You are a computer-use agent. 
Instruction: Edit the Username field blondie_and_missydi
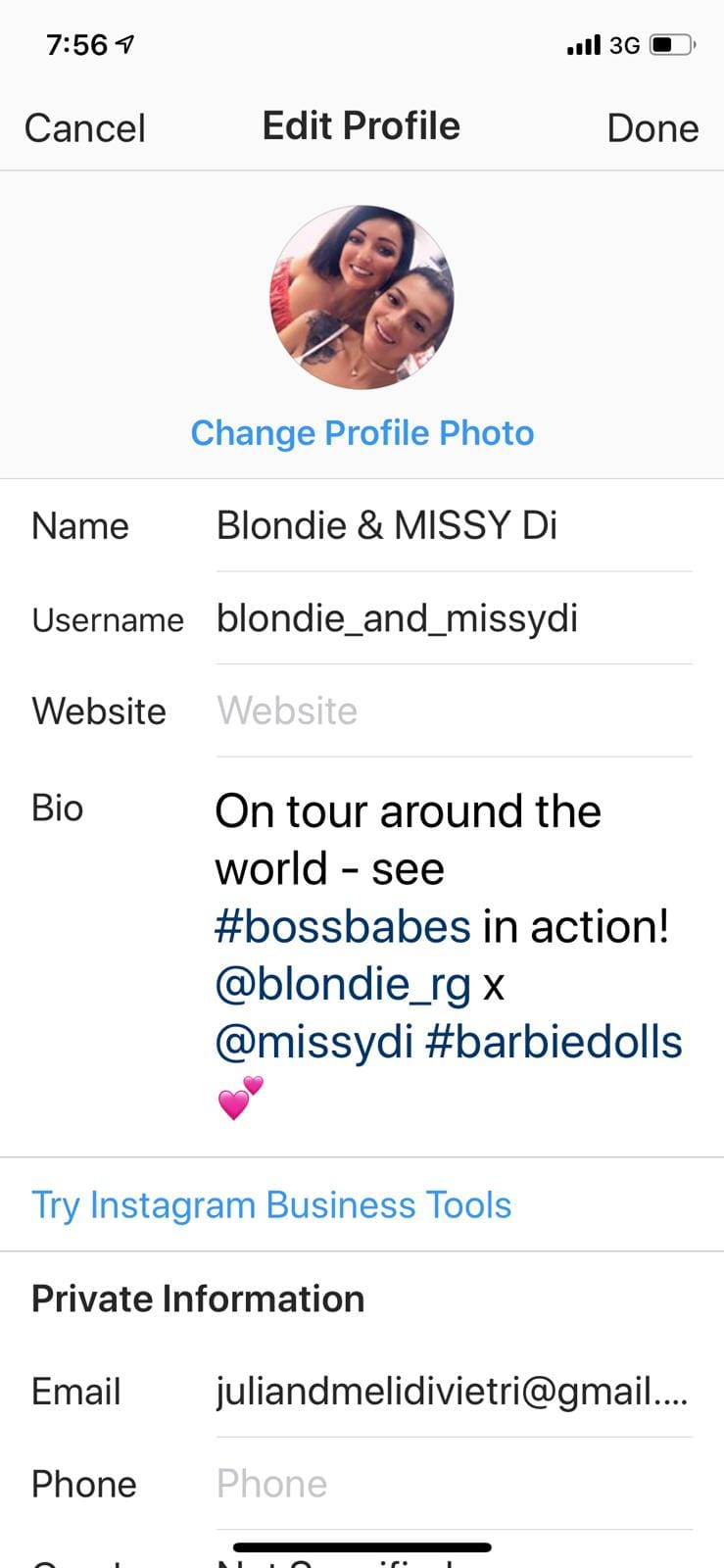tap(453, 618)
